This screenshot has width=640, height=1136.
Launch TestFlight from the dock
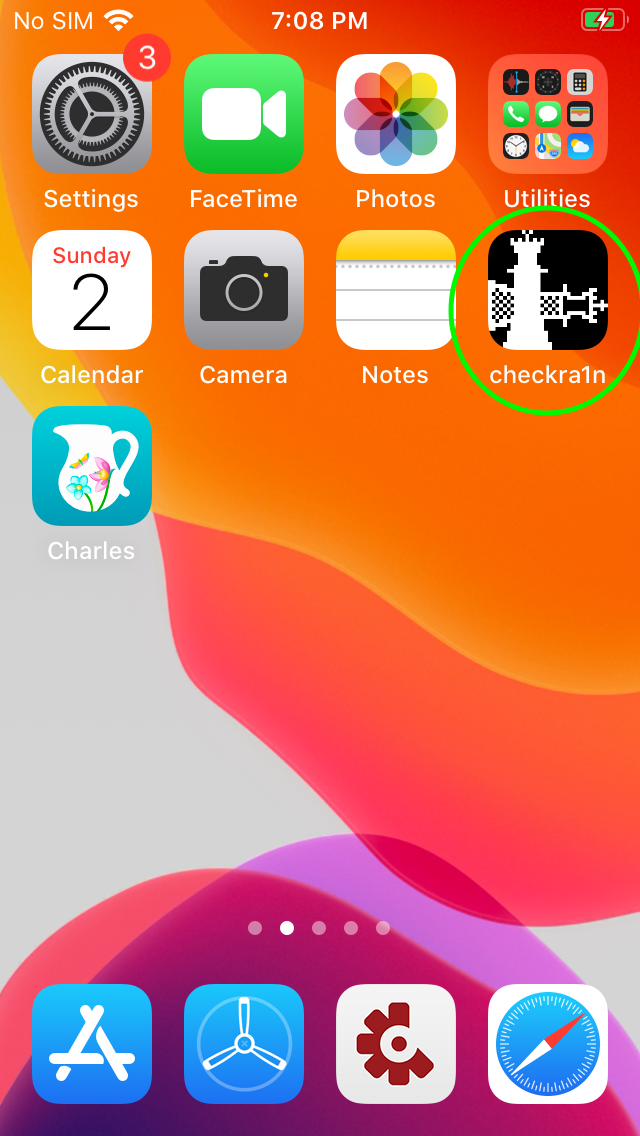pyautogui.click(x=244, y=1044)
